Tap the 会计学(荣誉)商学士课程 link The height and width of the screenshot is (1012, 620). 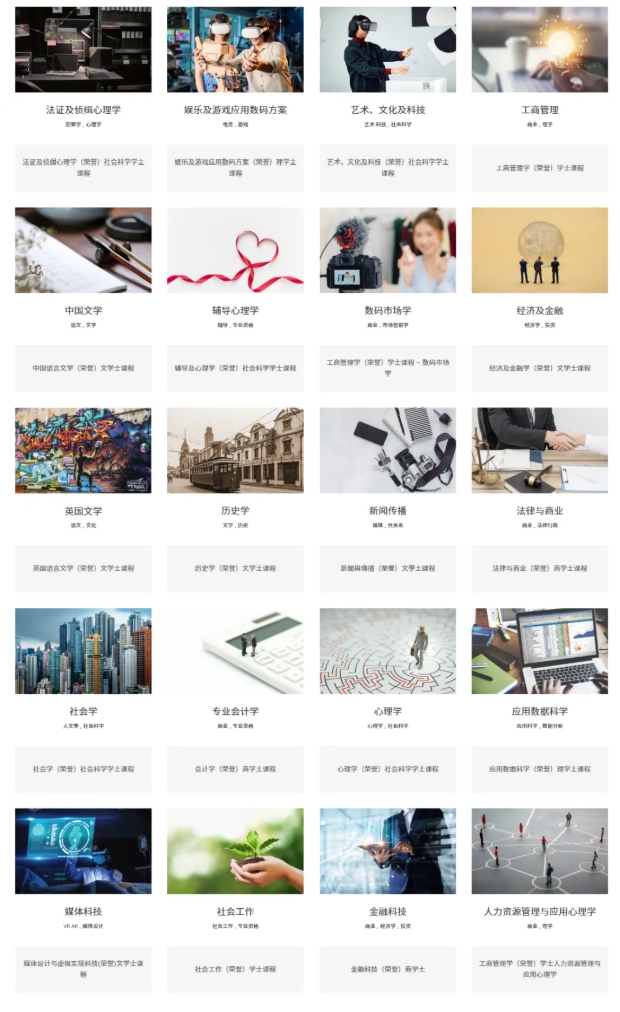(x=235, y=769)
